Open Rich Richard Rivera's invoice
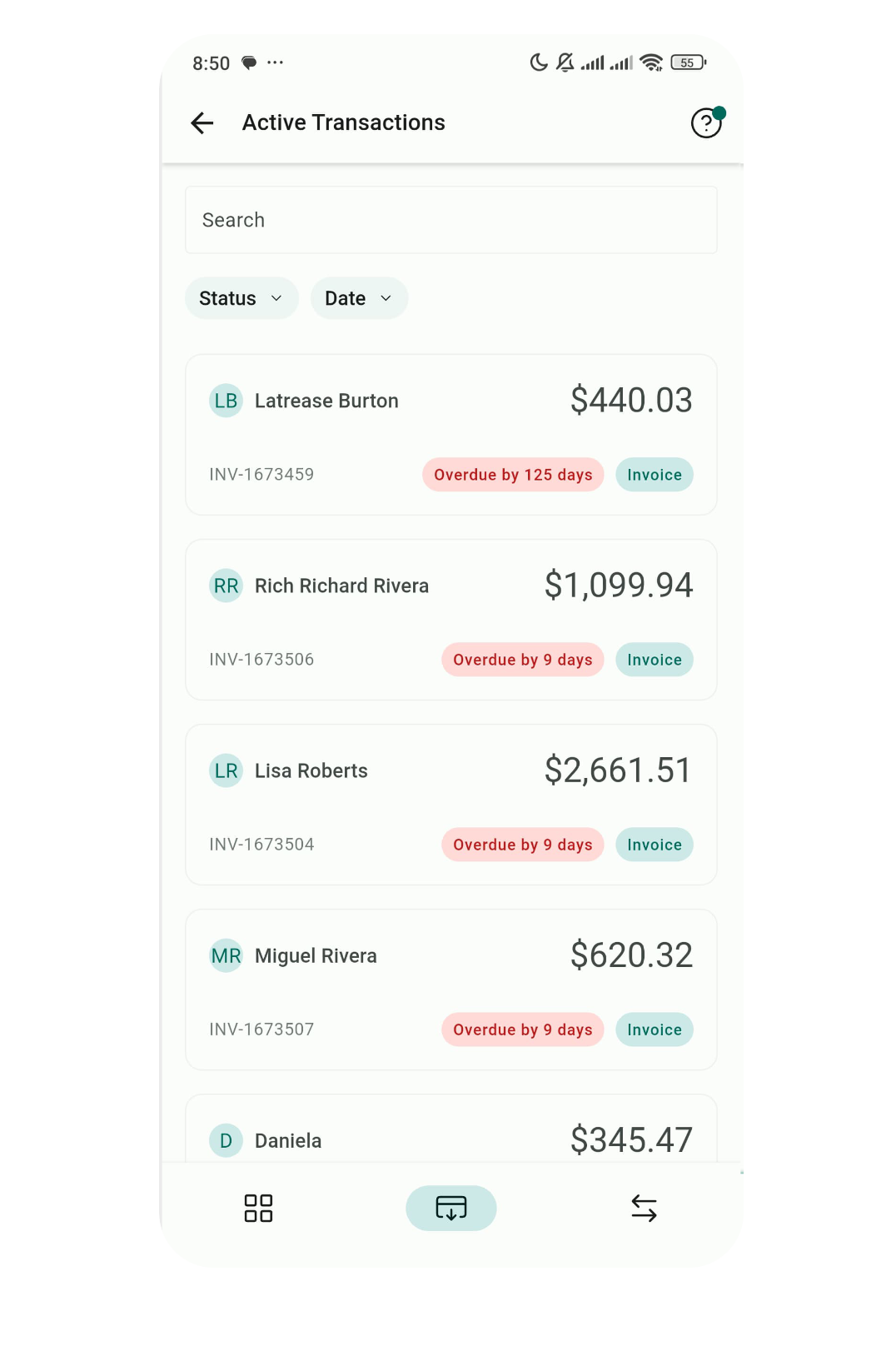Image resolution: width=896 pixels, height=1356 pixels. coord(450,619)
